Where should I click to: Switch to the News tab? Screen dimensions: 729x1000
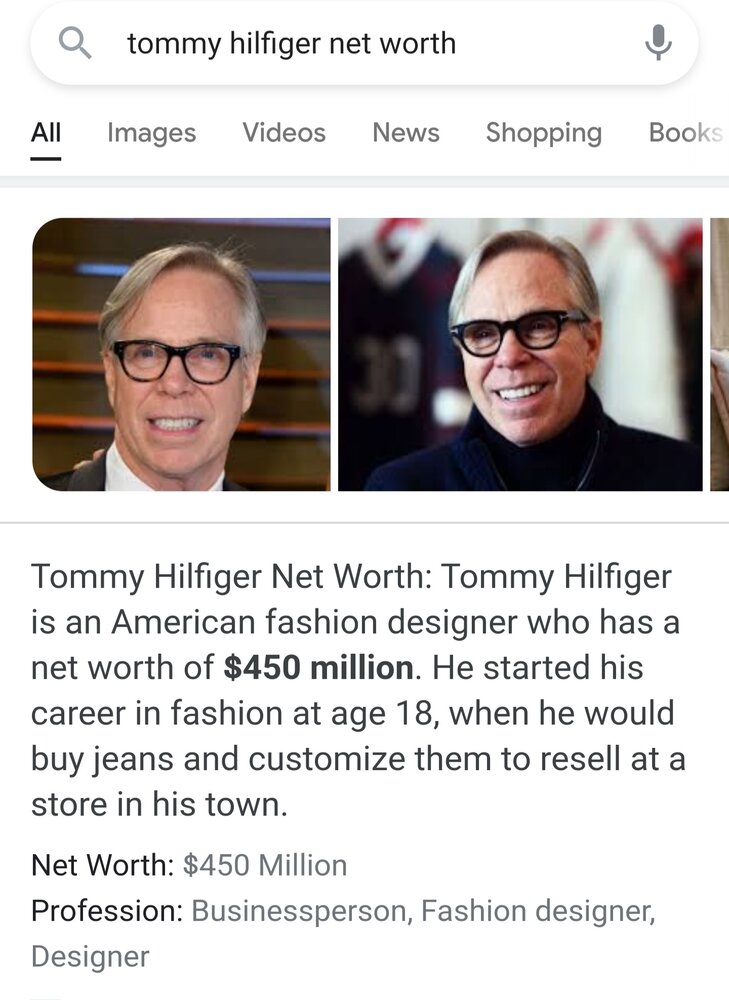pos(405,132)
